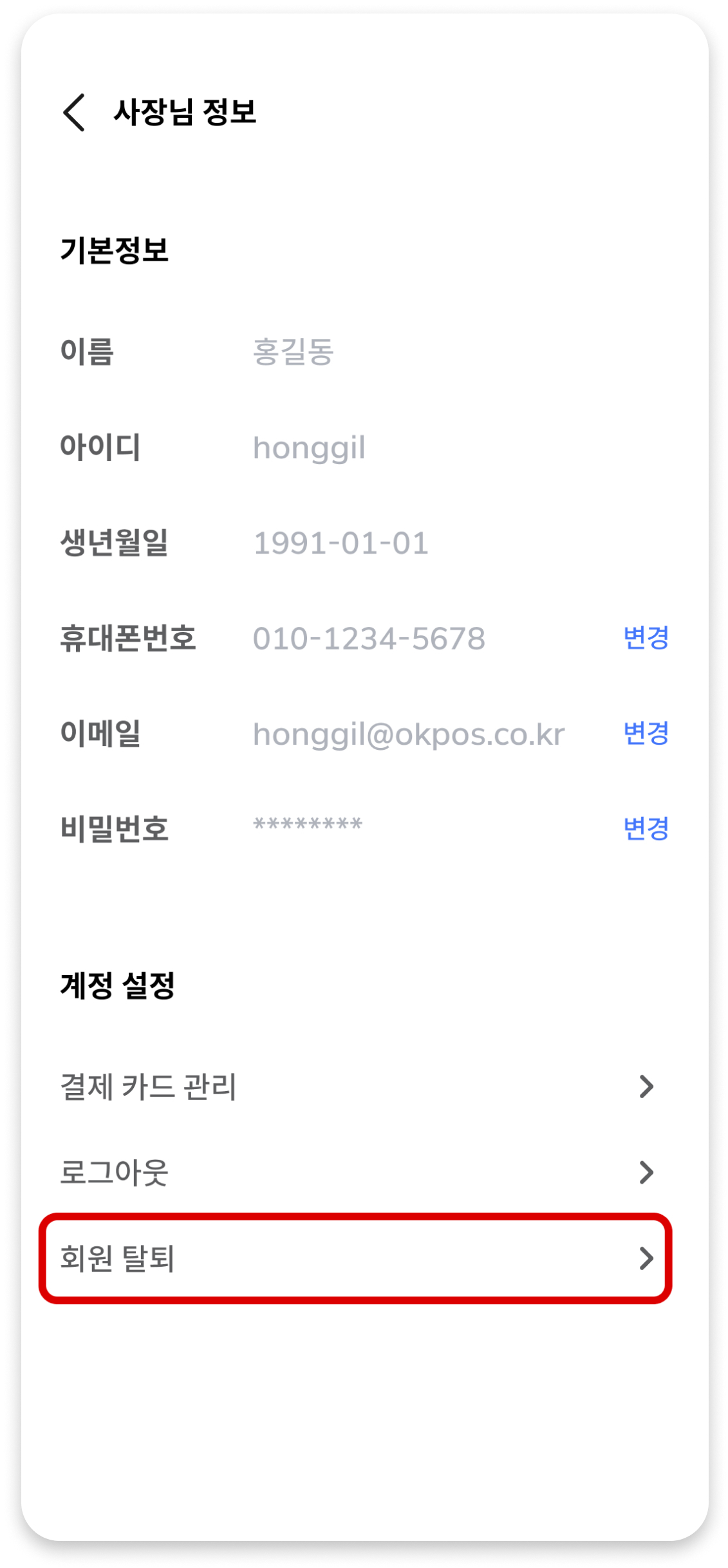The width and height of the screenshot is (728, 1568).
Task: Open 결제 카드 관리
Action: click(356, 1087)
